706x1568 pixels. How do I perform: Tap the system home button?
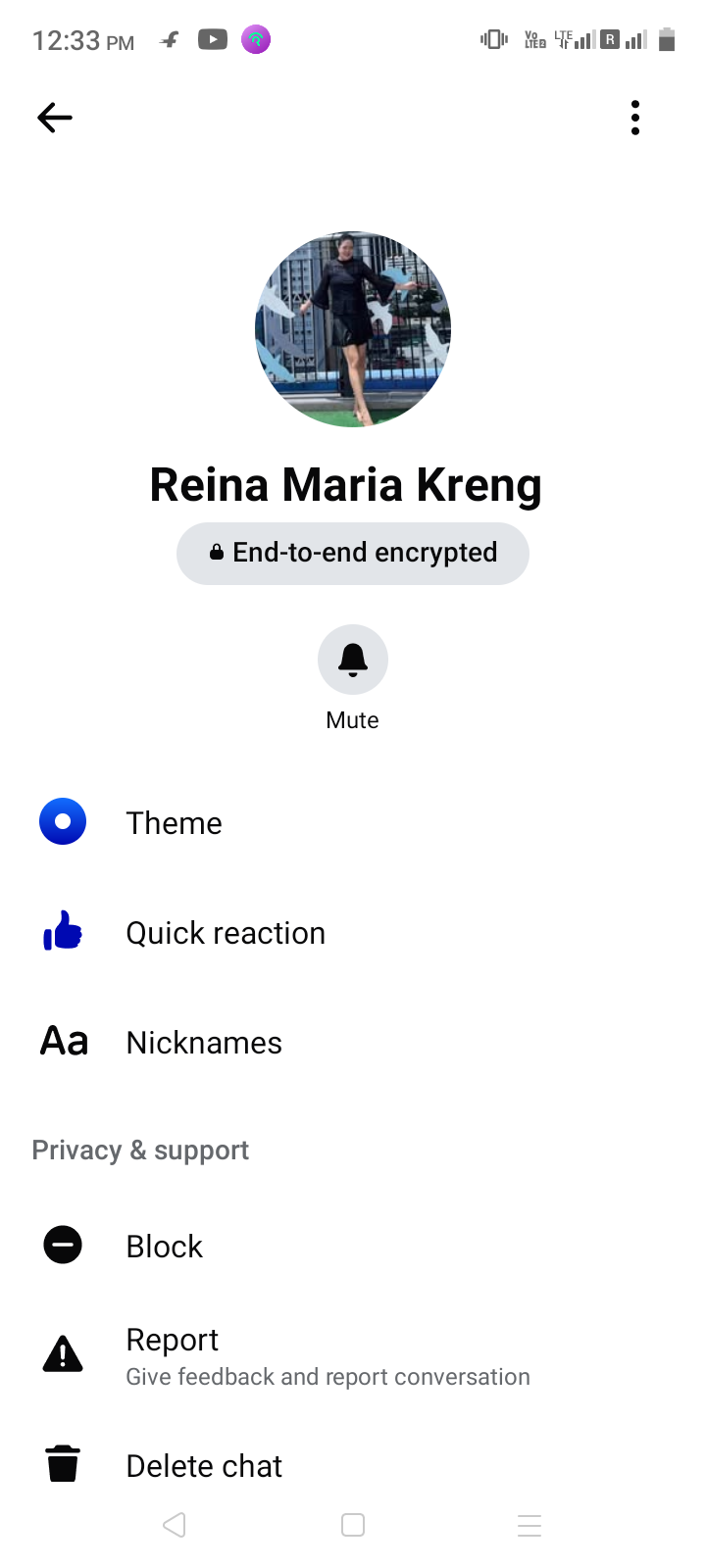coord(353,1525)
